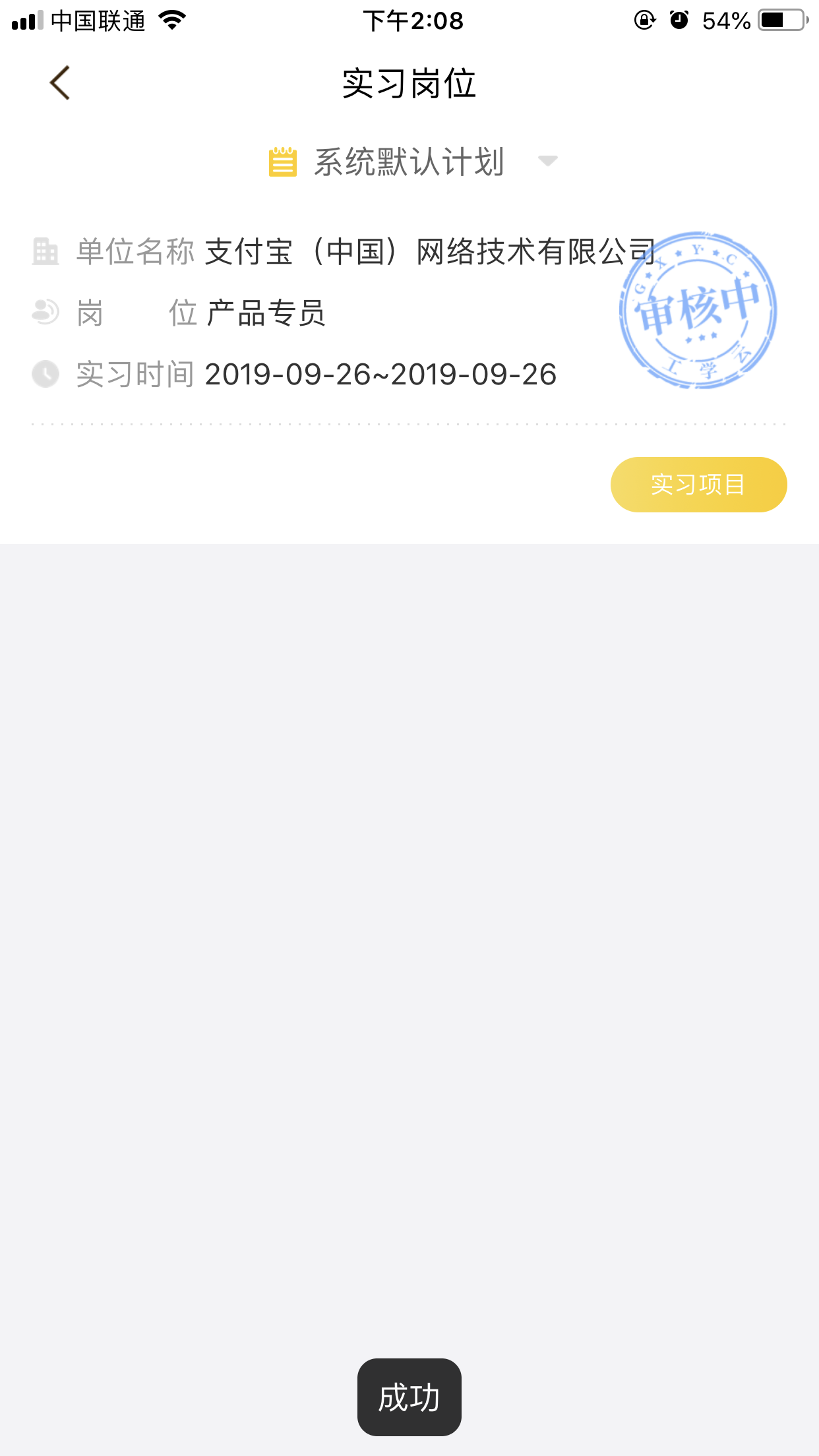Open the 实习项目 button
Viewport: 819px width, 1456px height.
[698, 485]
